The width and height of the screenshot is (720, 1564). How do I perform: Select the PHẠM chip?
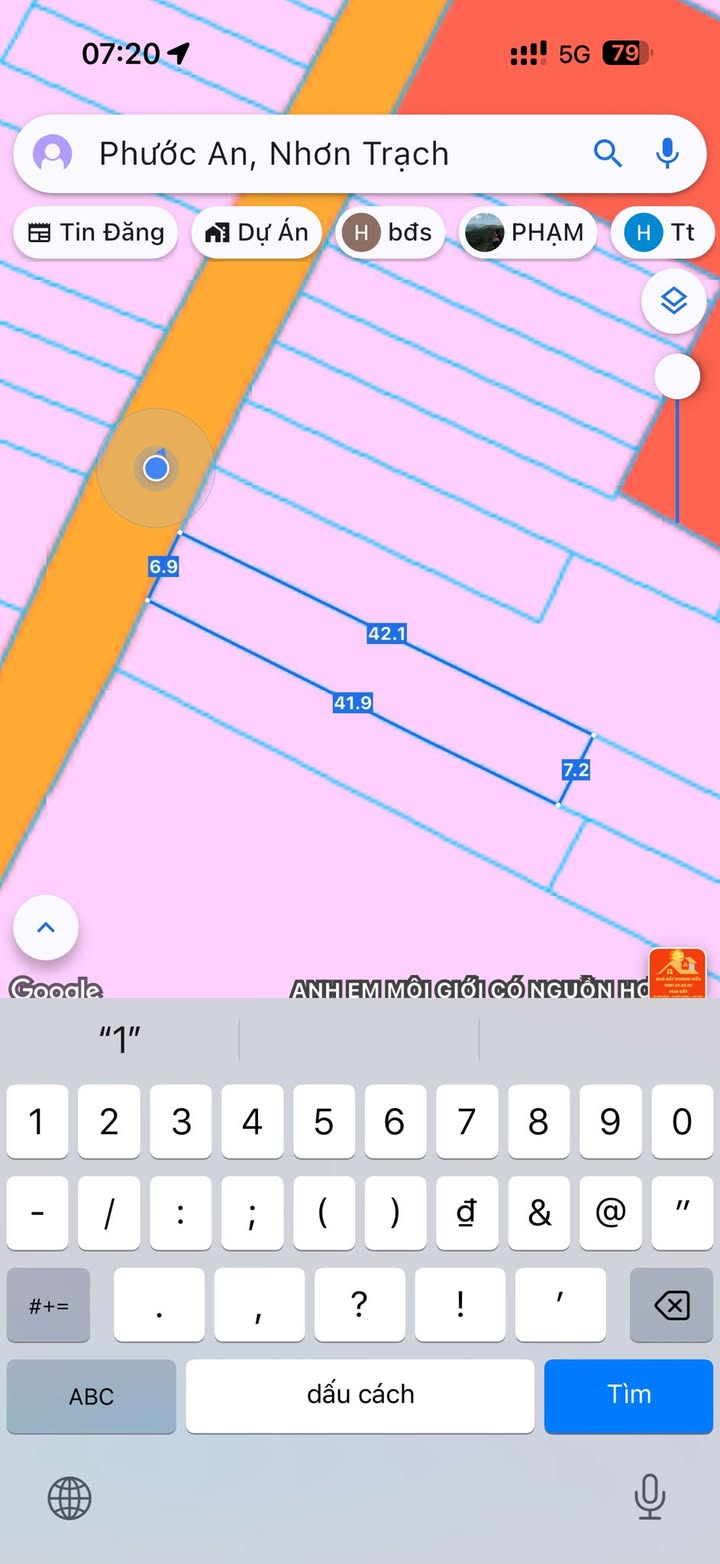(527, 233)
